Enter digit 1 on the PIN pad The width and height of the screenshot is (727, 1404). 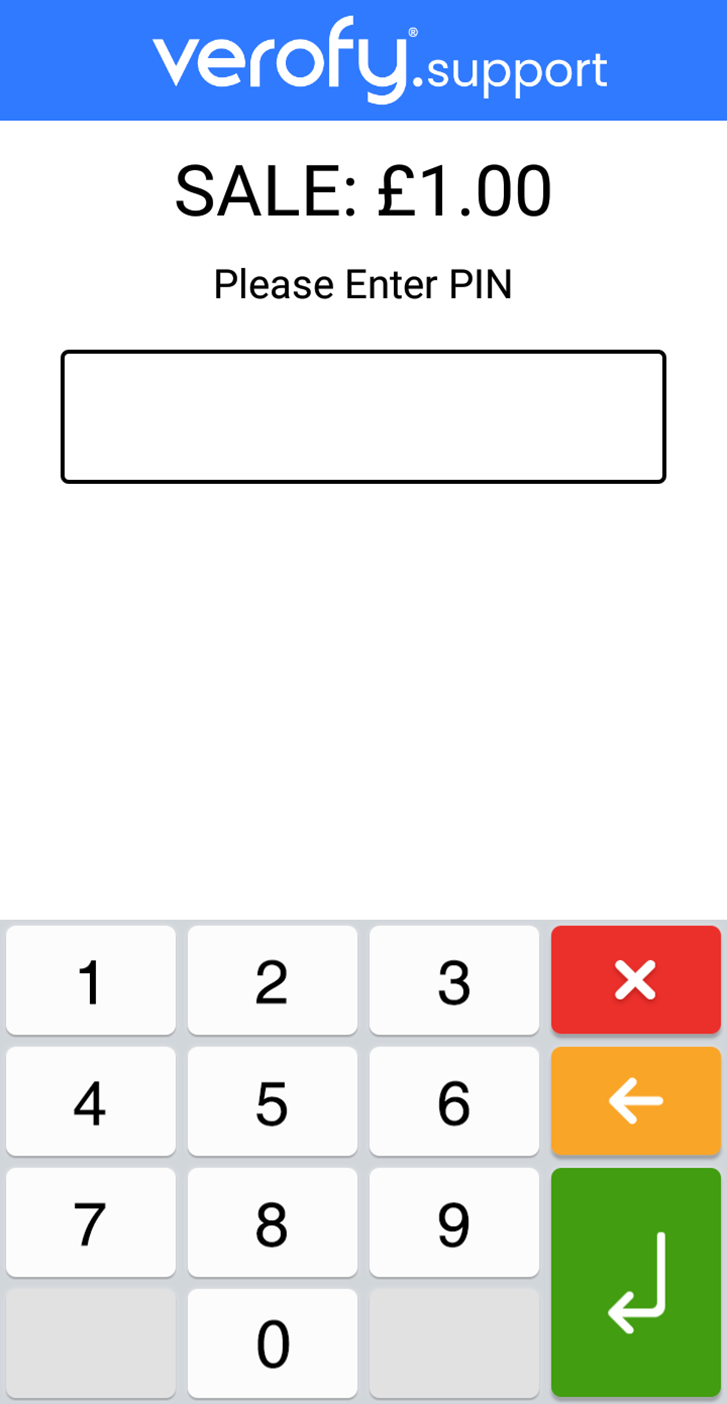pos(90,981)
